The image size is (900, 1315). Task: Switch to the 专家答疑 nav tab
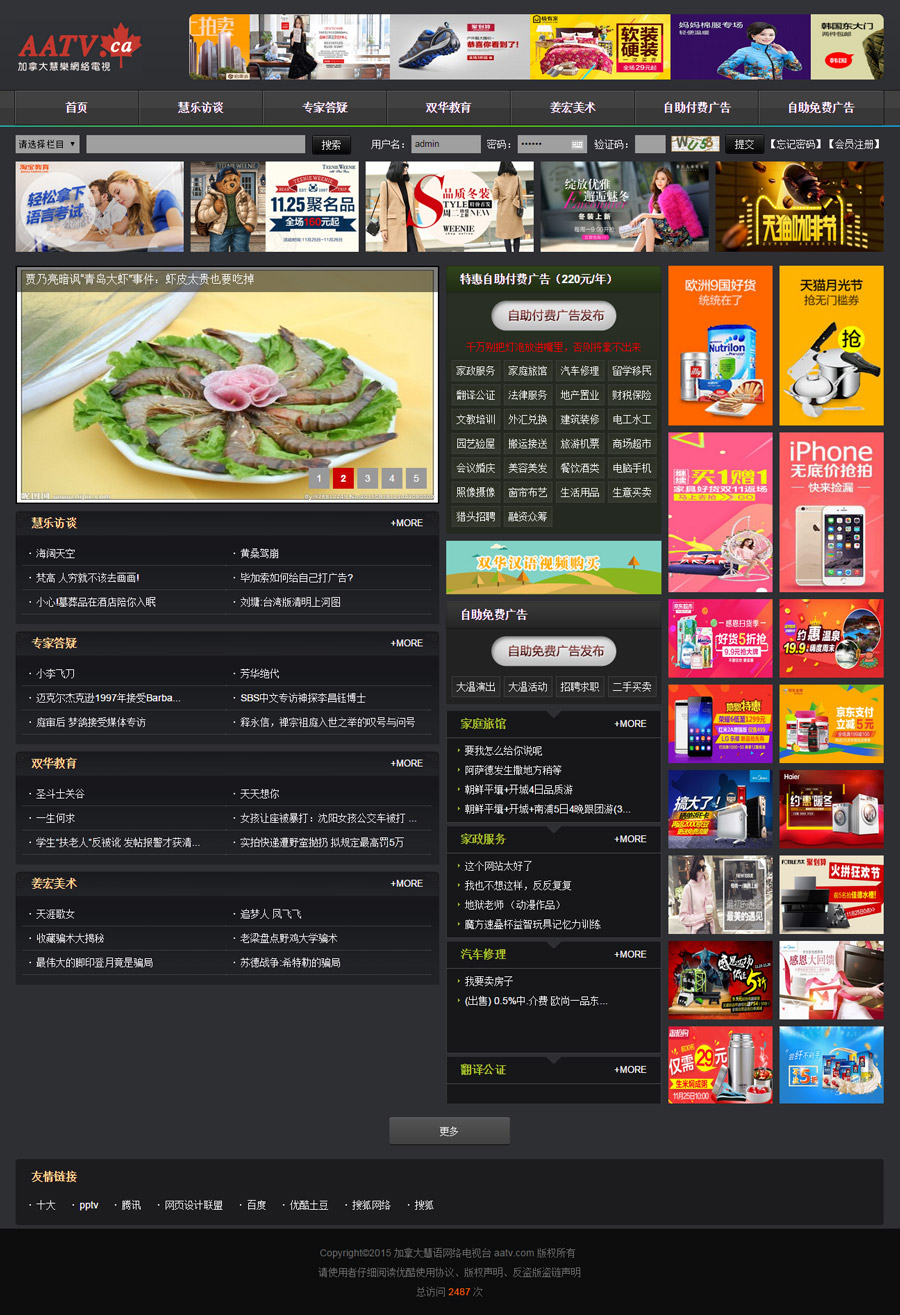325,108
